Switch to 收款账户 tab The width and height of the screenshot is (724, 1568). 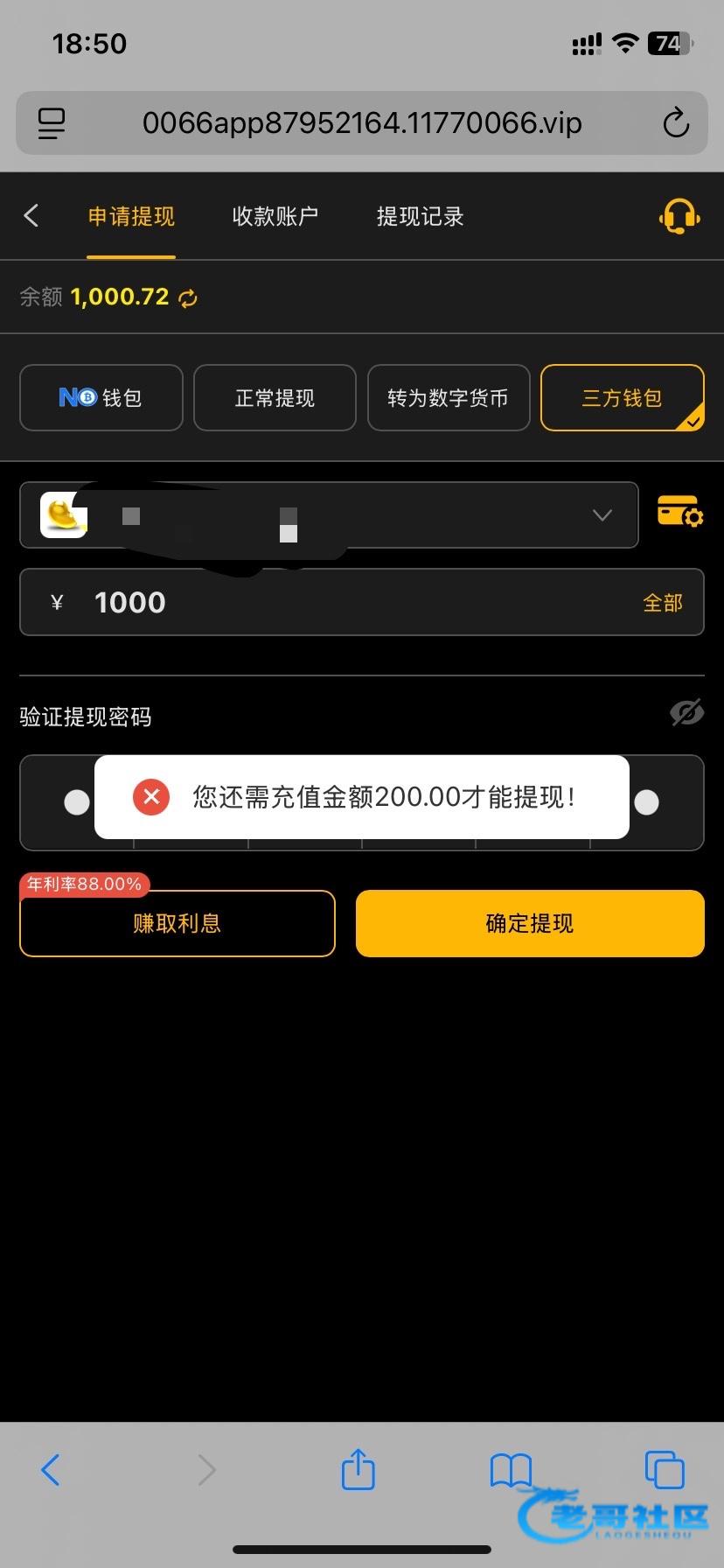click(x=275, y=216)
